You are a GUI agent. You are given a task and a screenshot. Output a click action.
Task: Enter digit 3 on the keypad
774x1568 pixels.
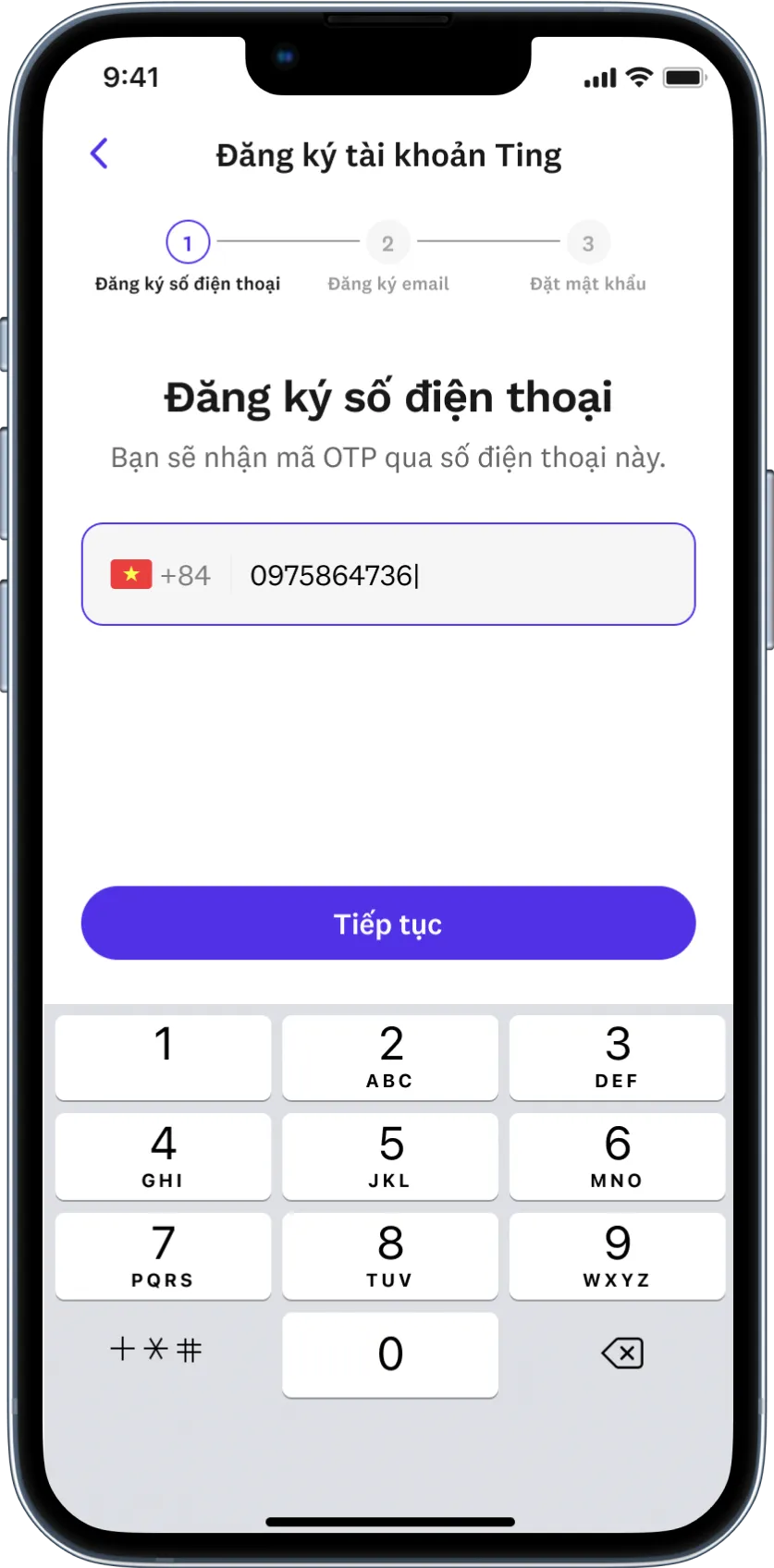[616, 1057]
